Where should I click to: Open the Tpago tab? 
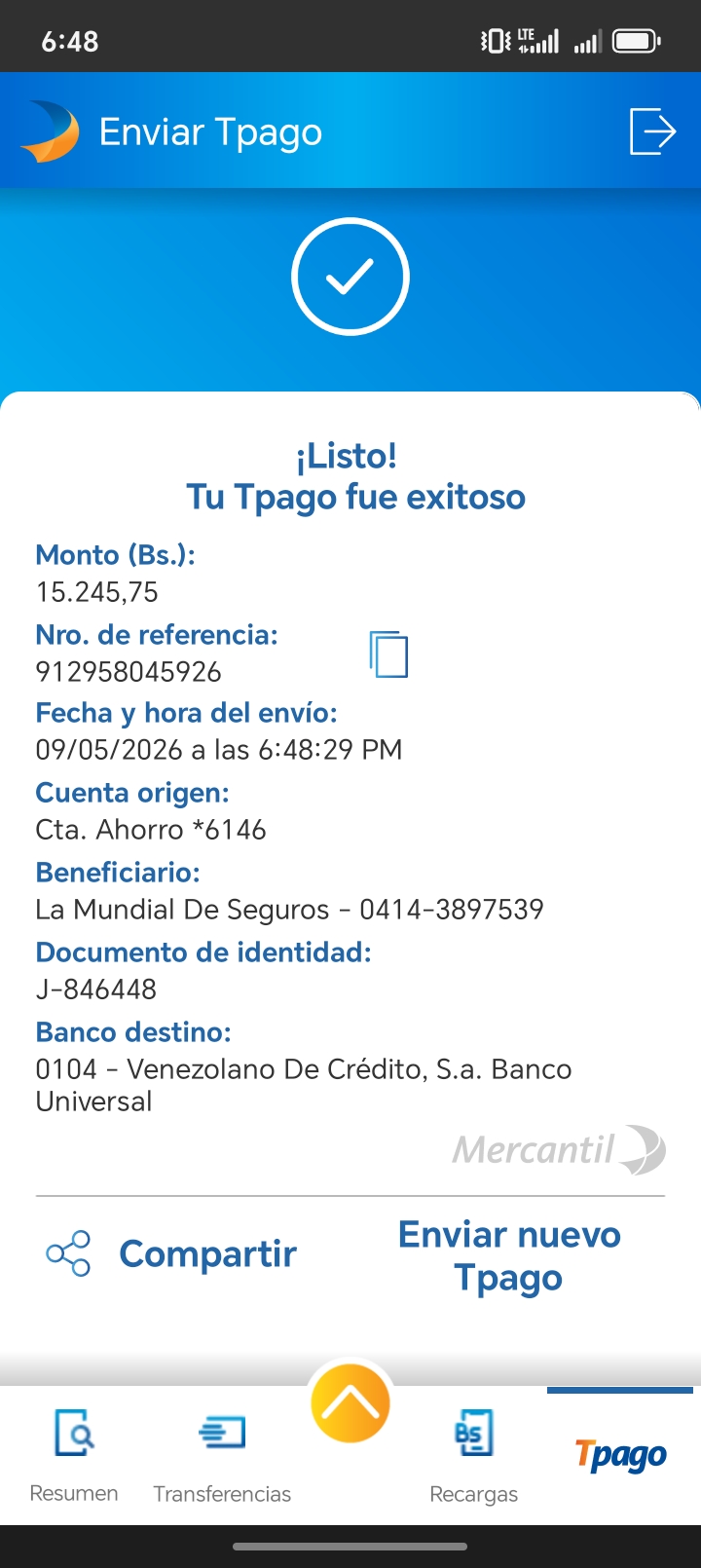(x=620, y=1455)
